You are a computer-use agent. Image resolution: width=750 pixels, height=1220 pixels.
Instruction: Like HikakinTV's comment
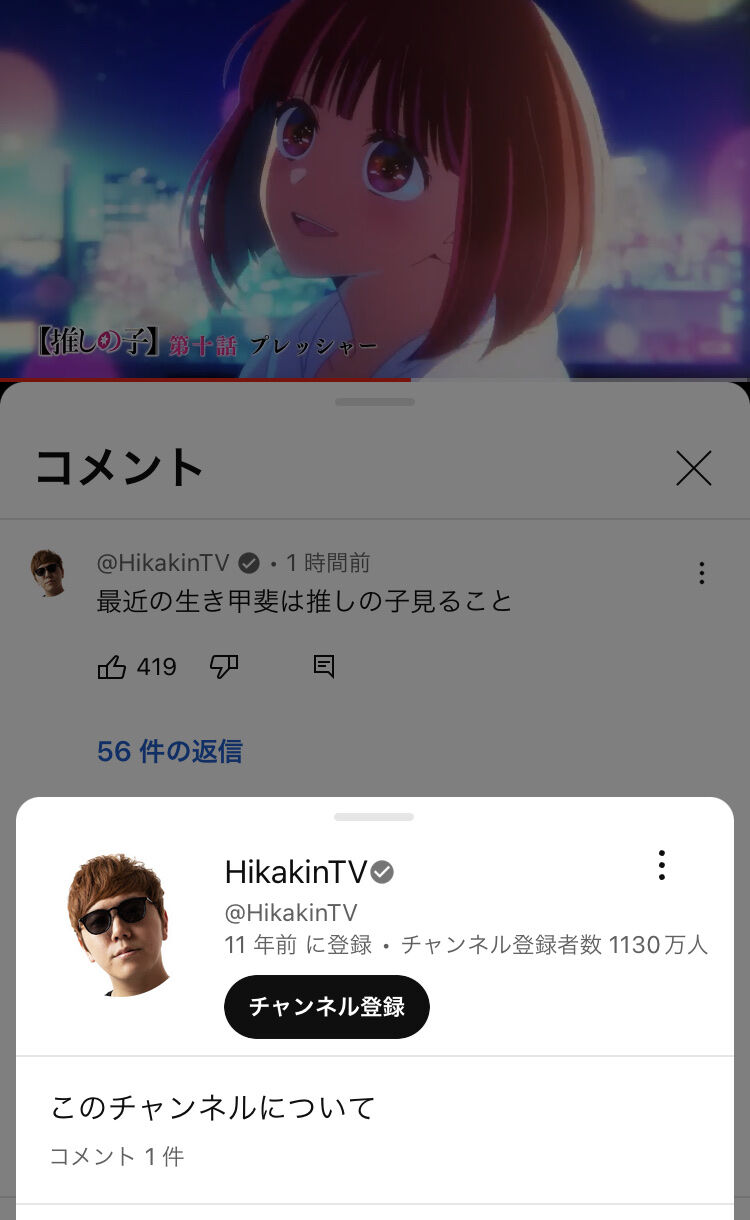click(112, 667)
